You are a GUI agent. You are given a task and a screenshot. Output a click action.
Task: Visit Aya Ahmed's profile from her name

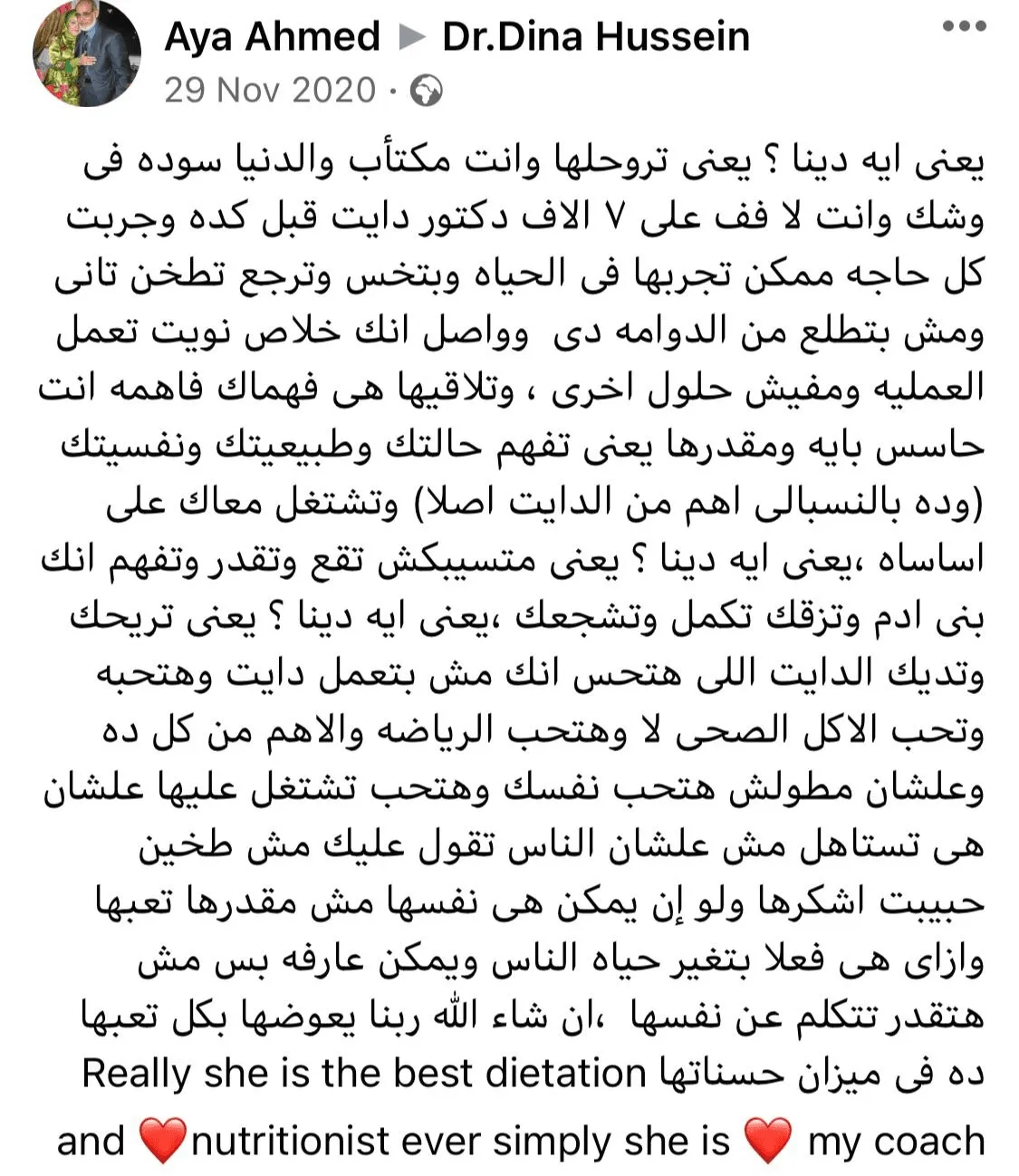[x=272, y=37]
